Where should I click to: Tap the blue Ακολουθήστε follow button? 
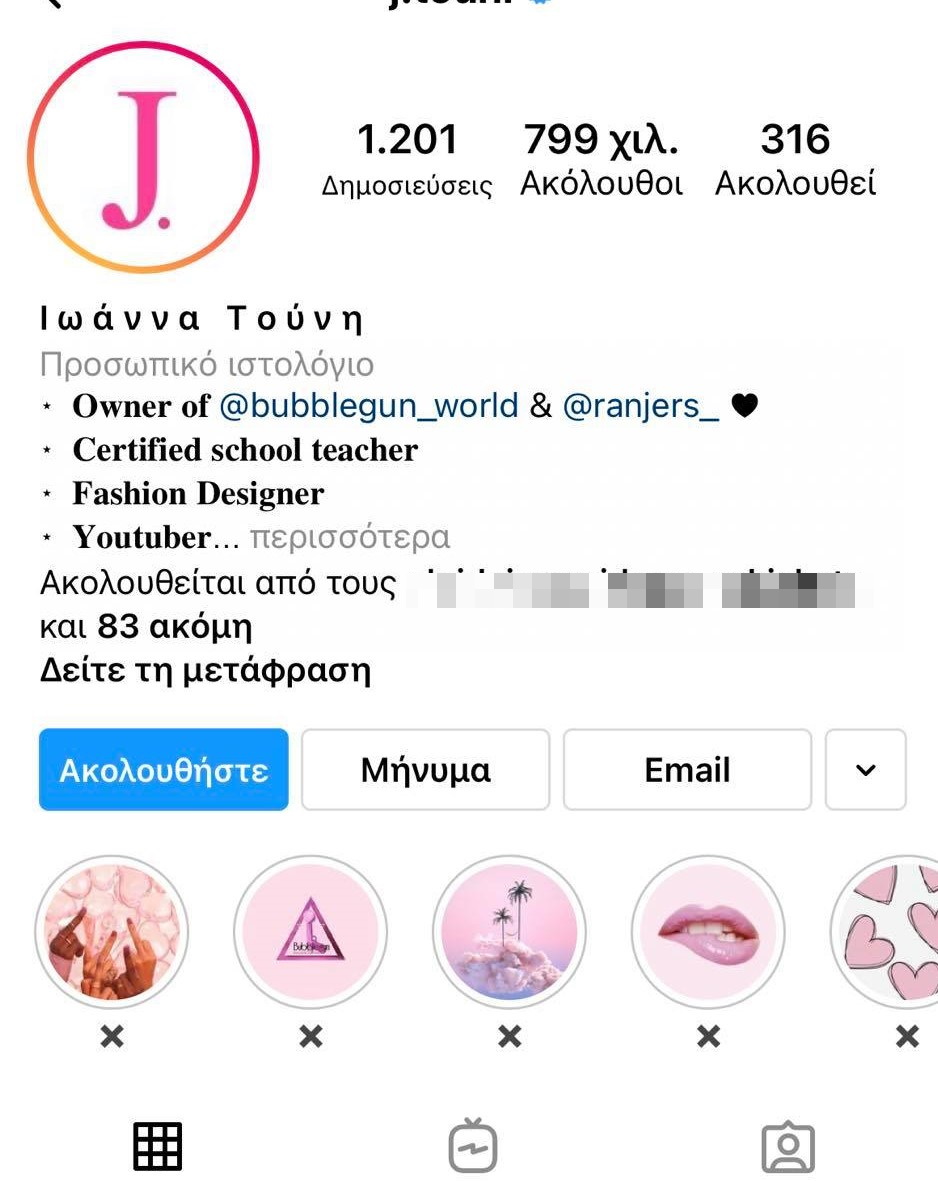tap(164, 770)
